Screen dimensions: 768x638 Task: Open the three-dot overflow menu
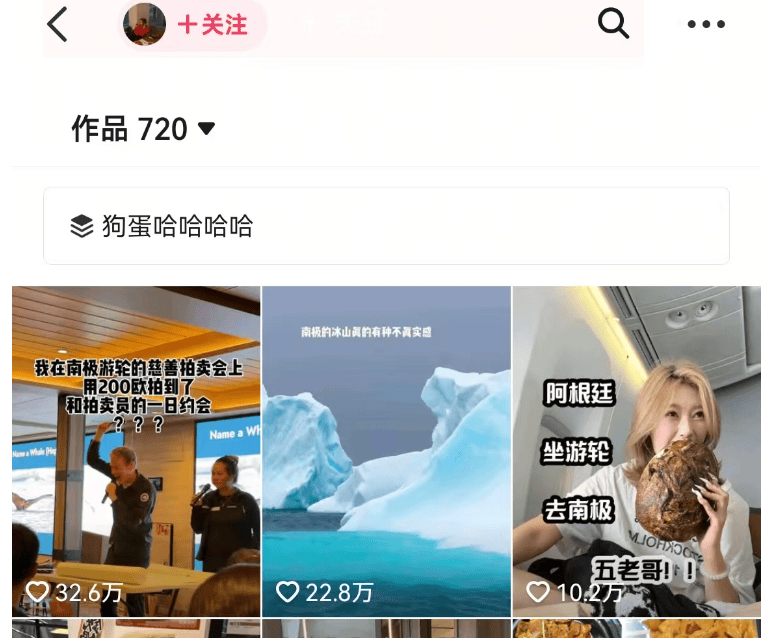pos(706,24)
